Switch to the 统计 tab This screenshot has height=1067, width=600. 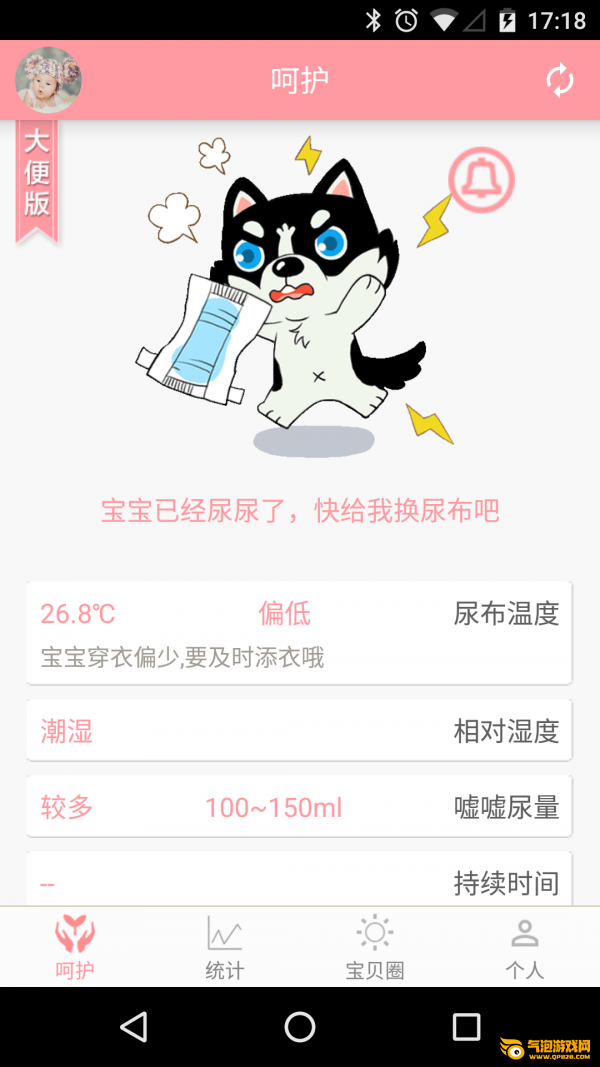pyautogui.click(x=224, y=947)
